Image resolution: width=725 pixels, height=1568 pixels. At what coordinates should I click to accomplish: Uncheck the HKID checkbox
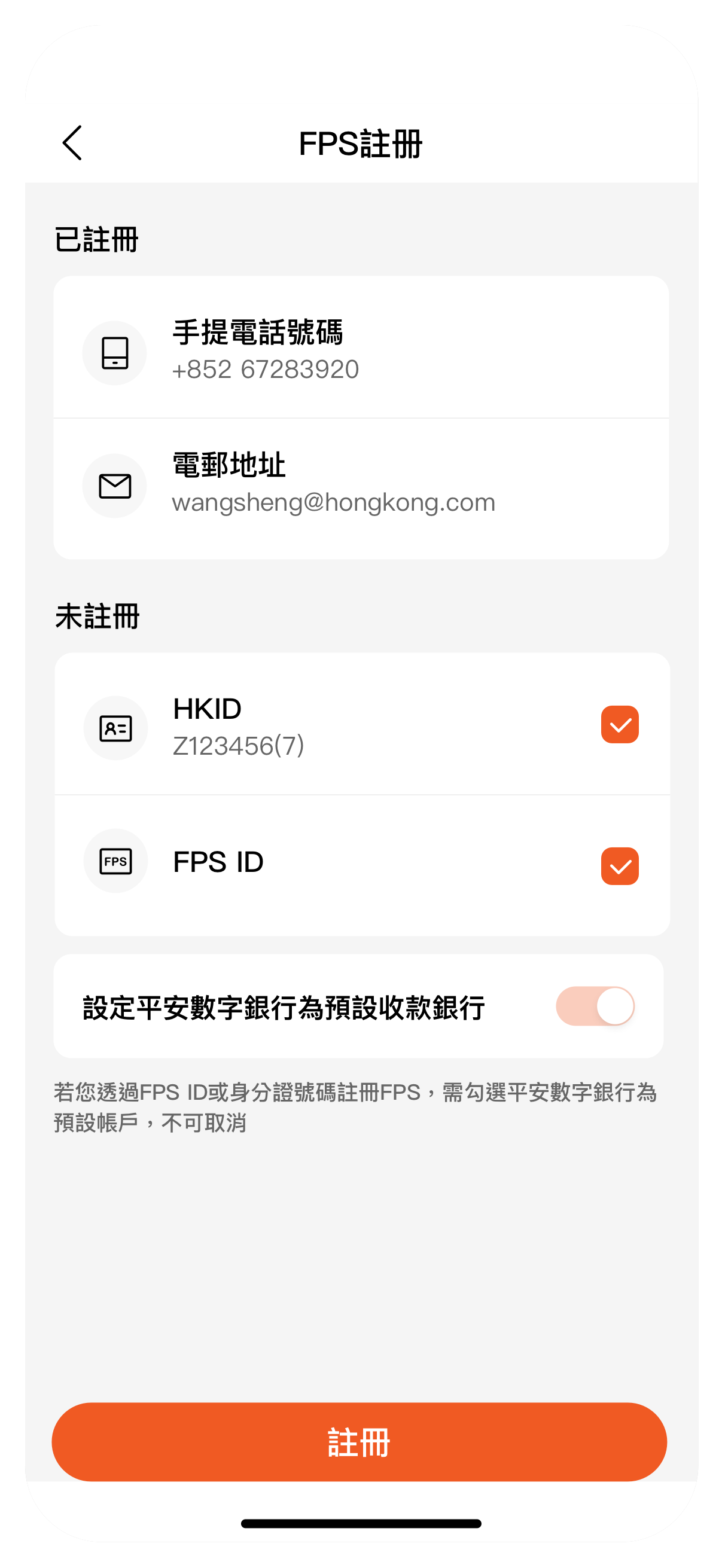(x=619, y=724)
